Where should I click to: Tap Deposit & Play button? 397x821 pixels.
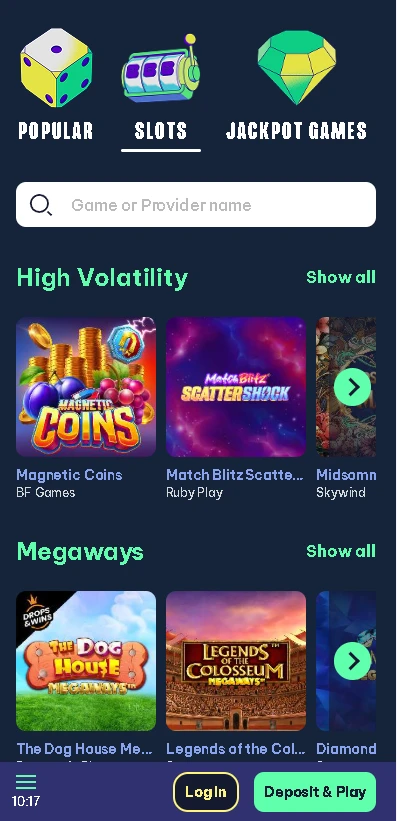[315, 792]
